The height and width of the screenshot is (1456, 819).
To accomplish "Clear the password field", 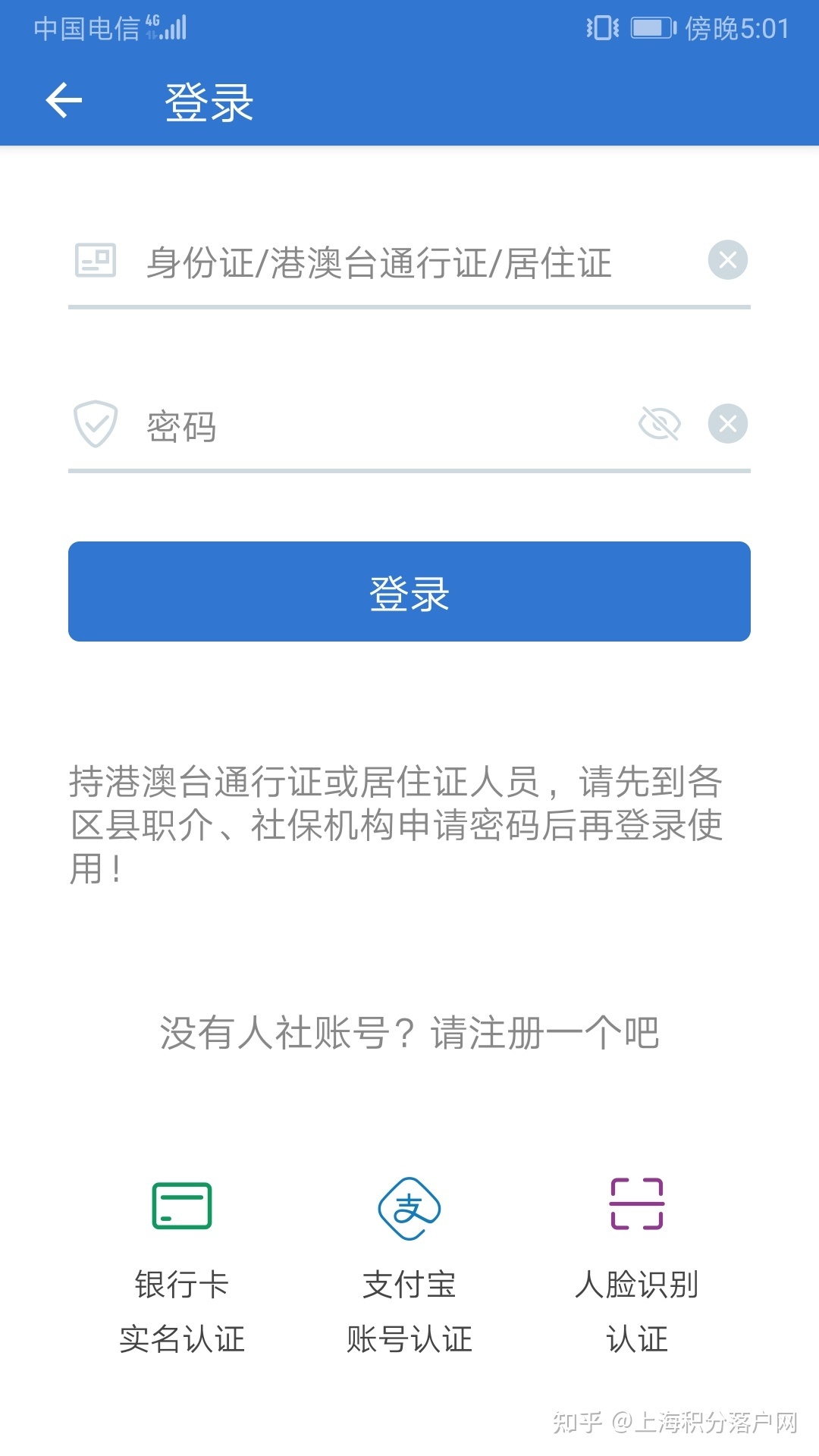I will click(x=728, y=423).
